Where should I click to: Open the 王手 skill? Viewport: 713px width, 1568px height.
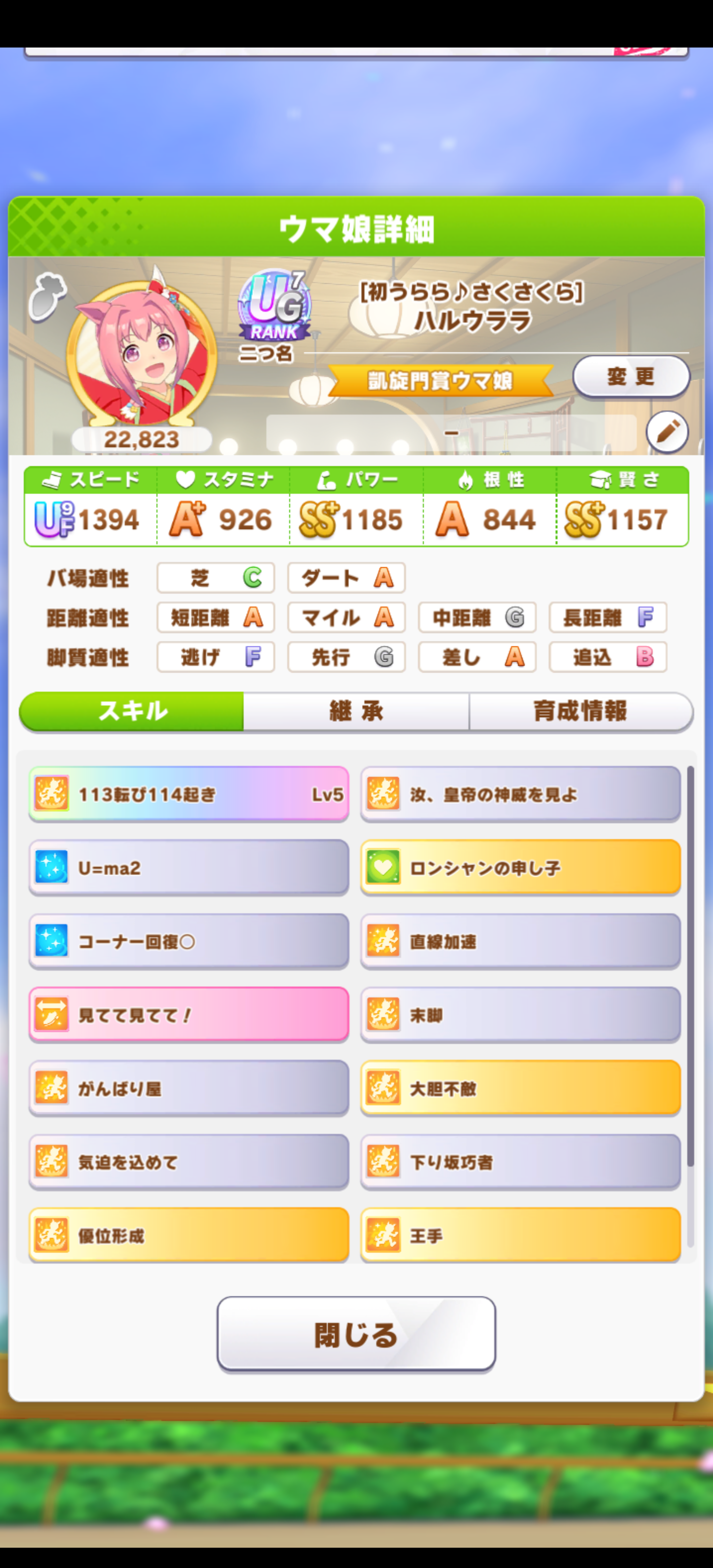520,1236
